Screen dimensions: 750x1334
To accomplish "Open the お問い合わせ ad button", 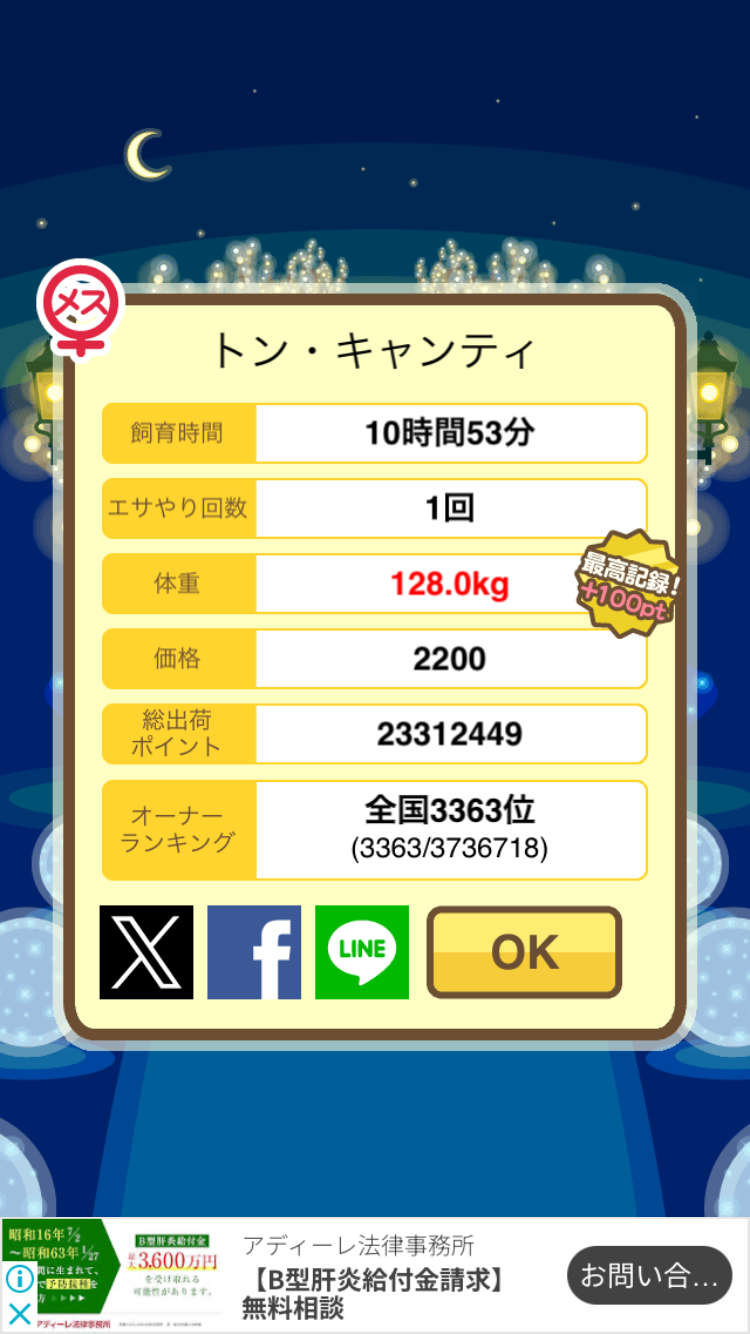I will click(x=649, y=1275).
